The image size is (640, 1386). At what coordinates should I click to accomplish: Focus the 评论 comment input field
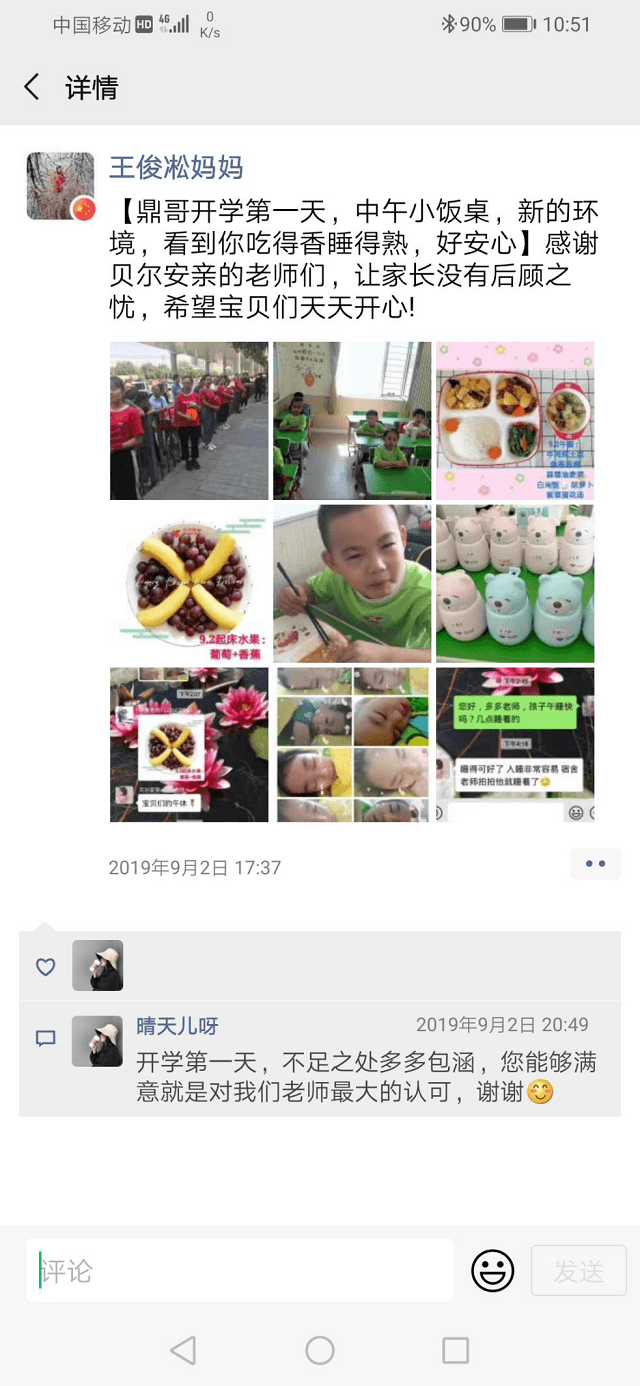click(x=240, y=1271)
